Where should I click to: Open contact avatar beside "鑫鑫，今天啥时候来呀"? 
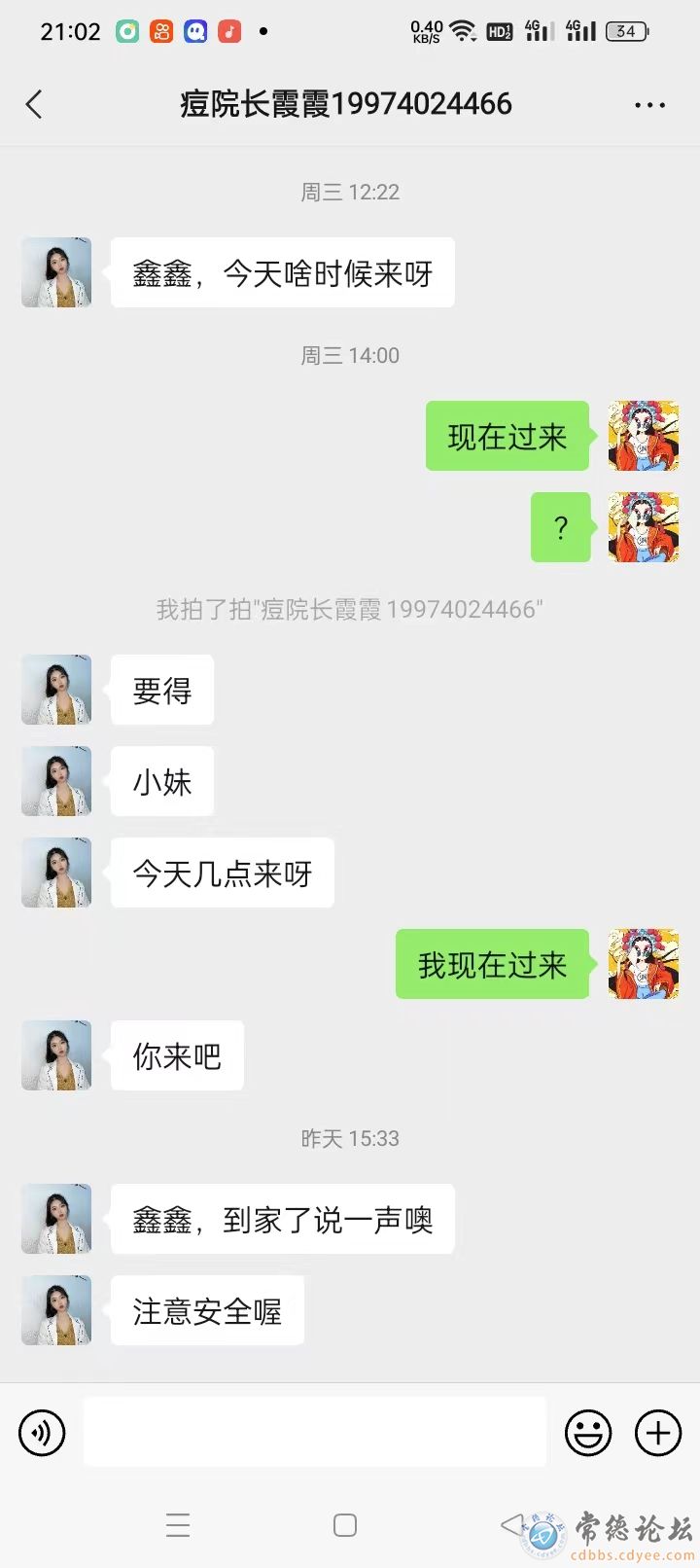click(x=56, y=272)
